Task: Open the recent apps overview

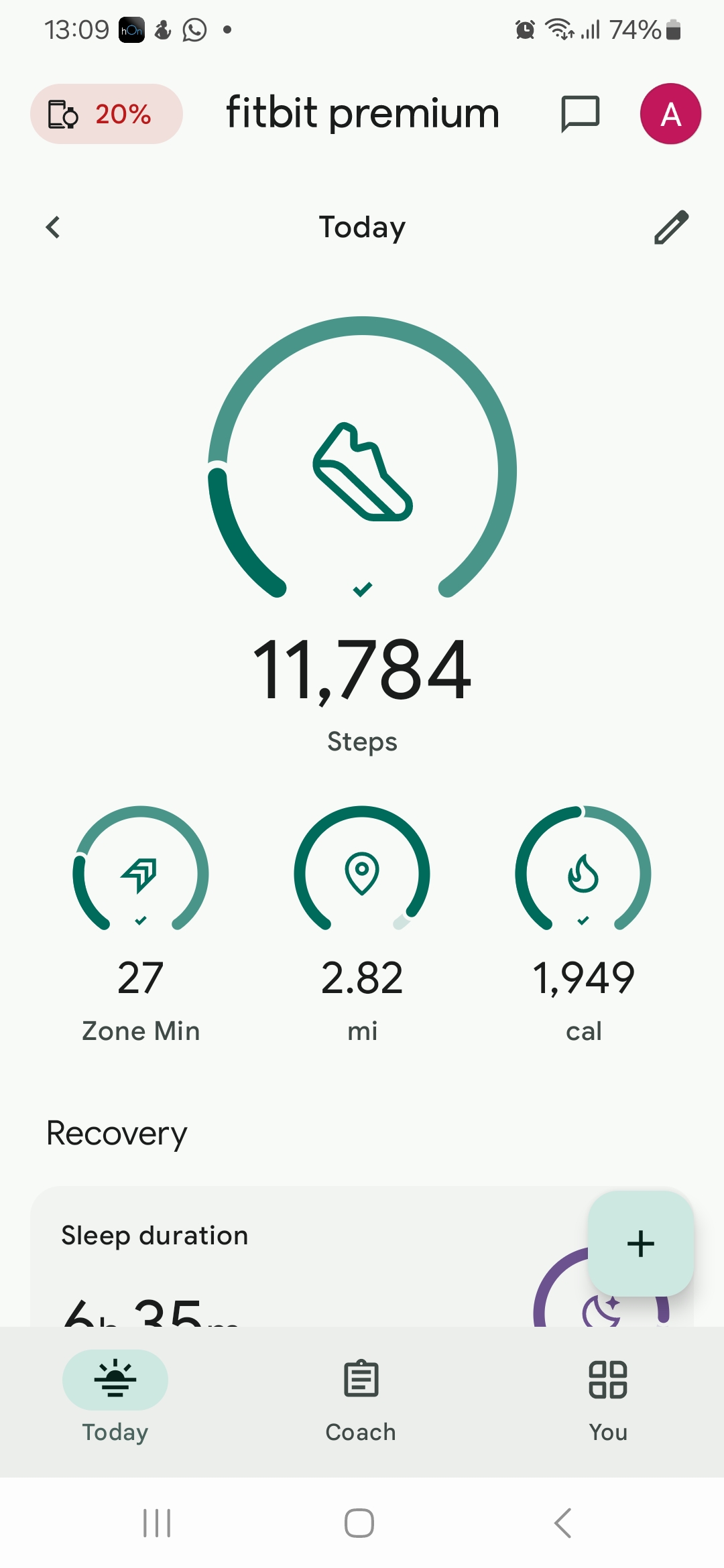Action: pos(157,1522)
